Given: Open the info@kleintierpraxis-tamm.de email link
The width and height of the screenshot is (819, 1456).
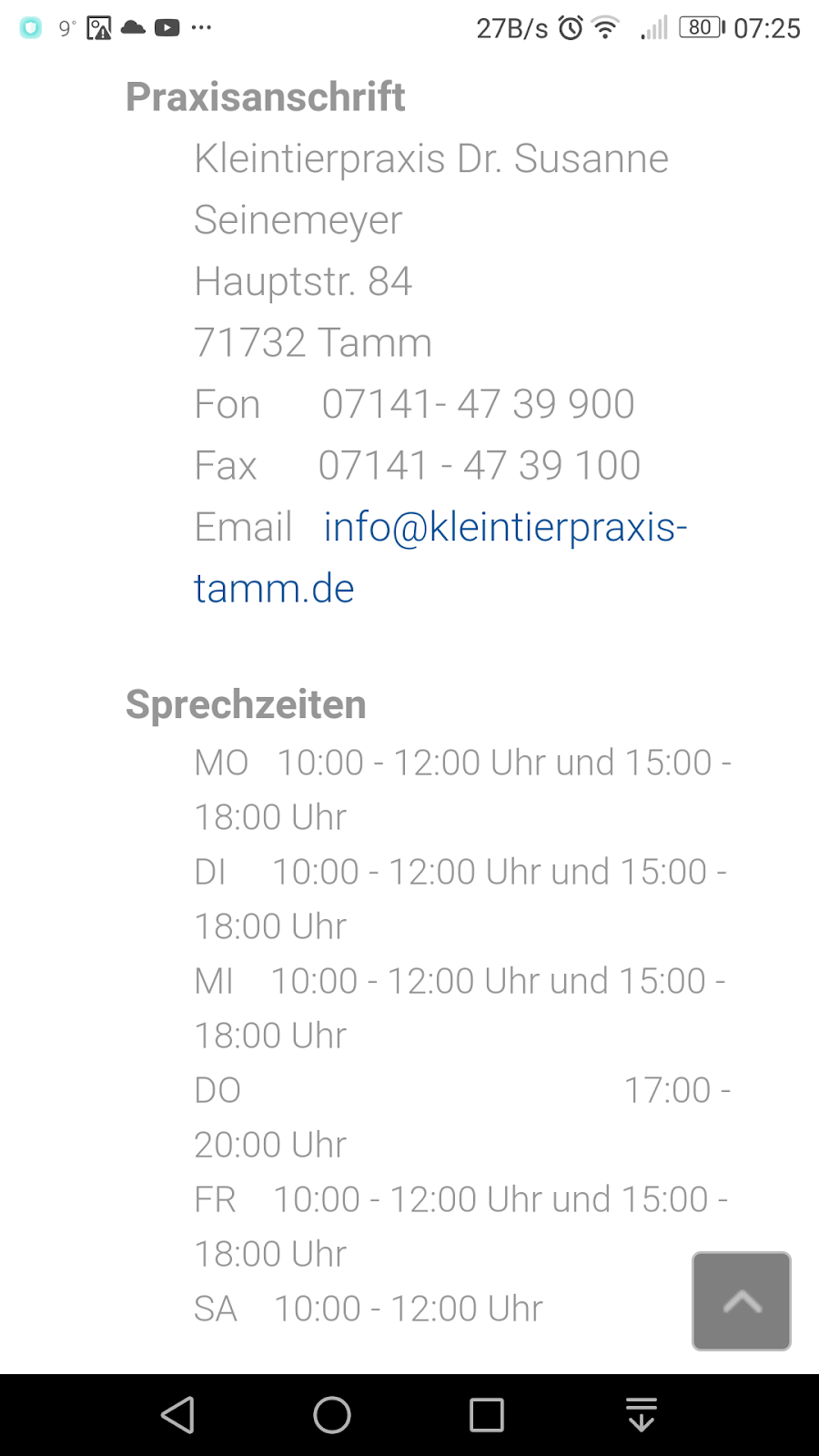Looking at the screenshot, I should [505, 528].
